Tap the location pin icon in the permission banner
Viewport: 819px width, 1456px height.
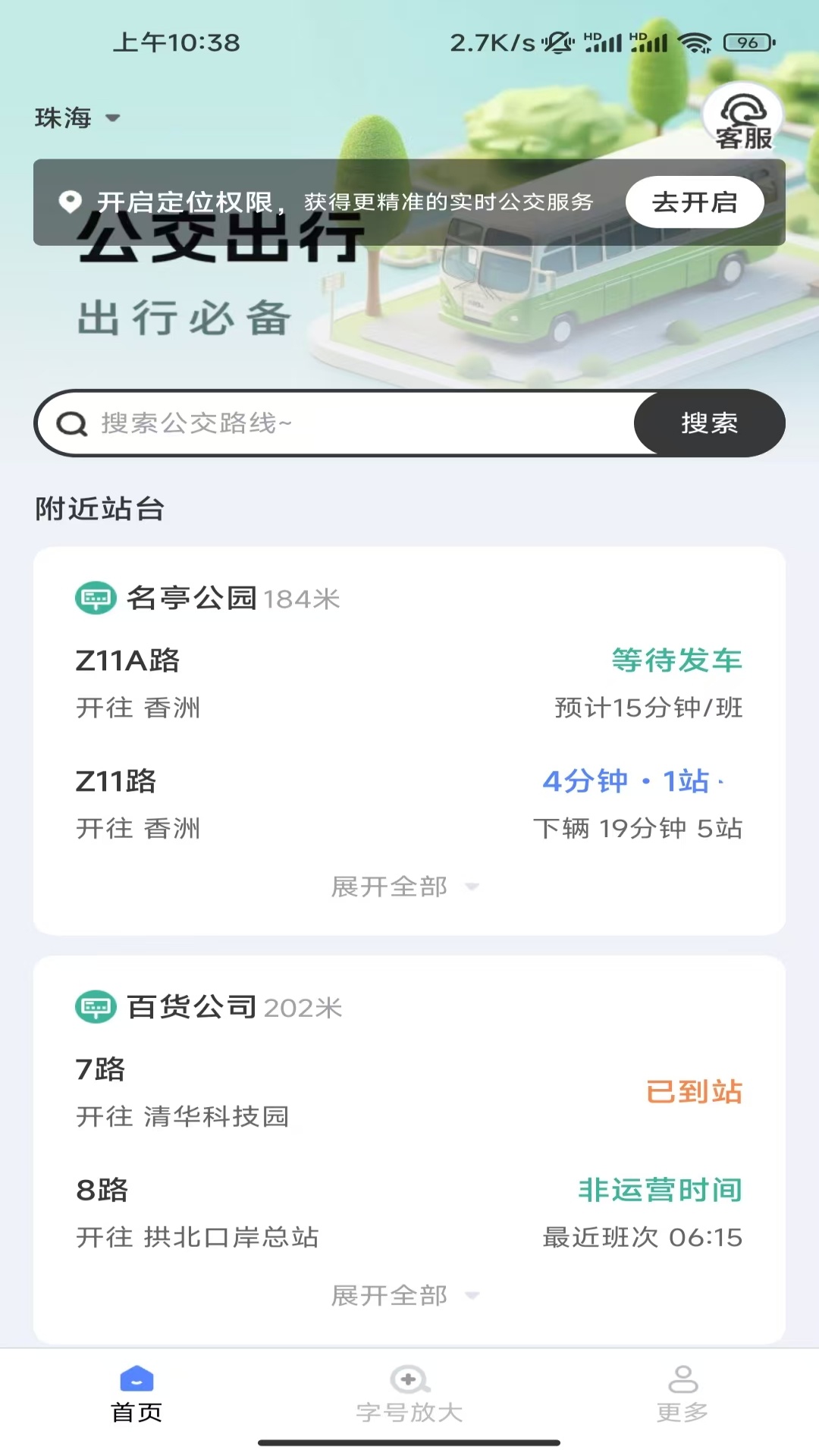[x=71, y=201]
